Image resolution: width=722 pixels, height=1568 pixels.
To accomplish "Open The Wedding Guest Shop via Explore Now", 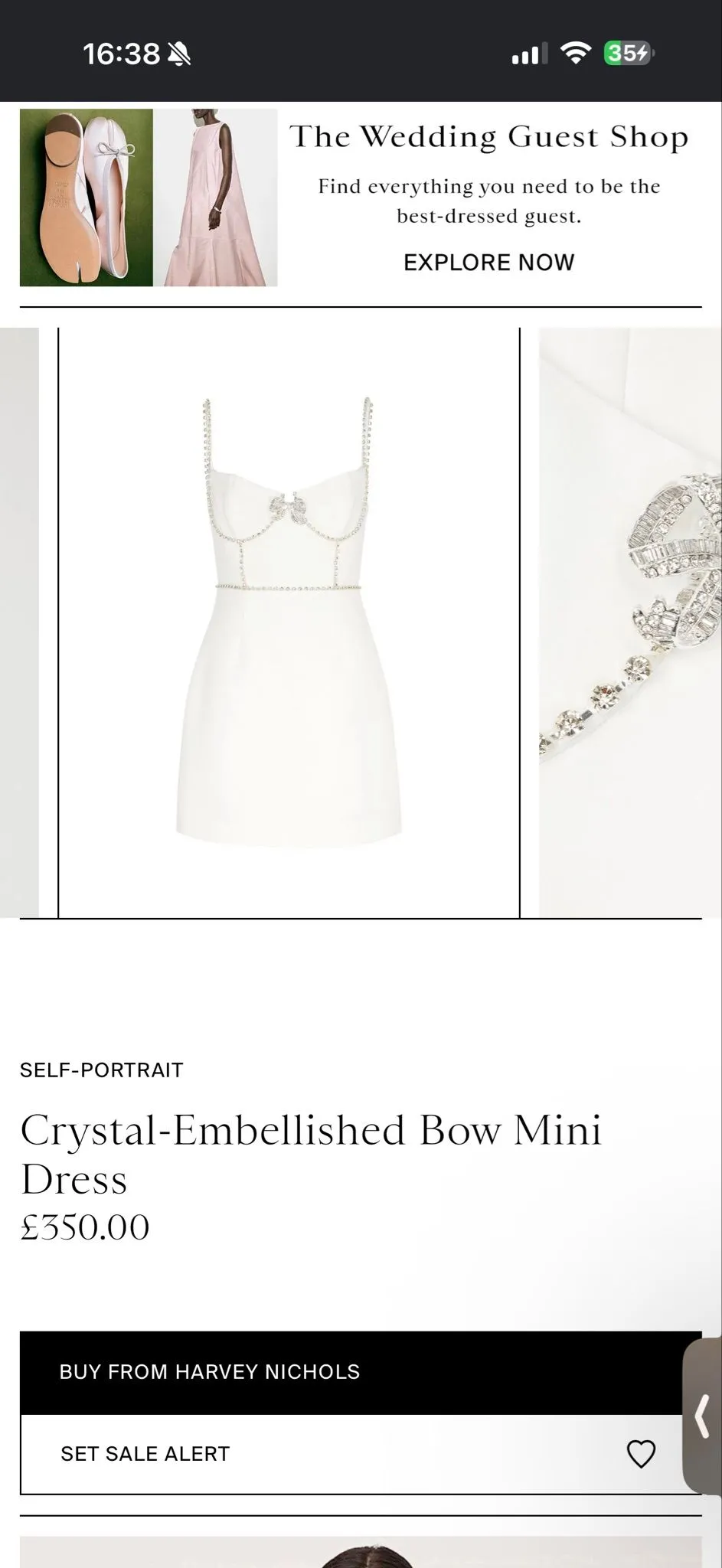I will 488,263.
